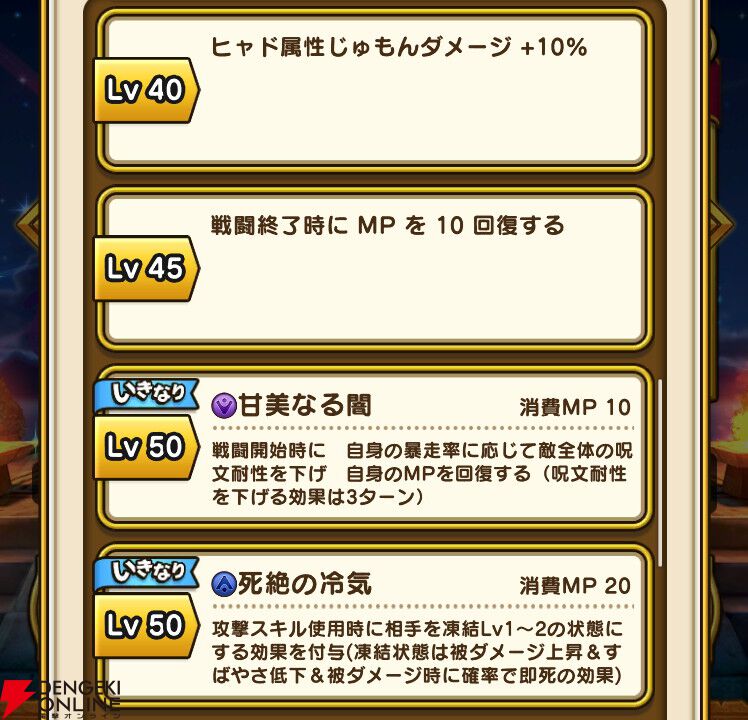748x720 pixels.
Task: Tap the skill list scrollbar
Action: pos(660,473)
